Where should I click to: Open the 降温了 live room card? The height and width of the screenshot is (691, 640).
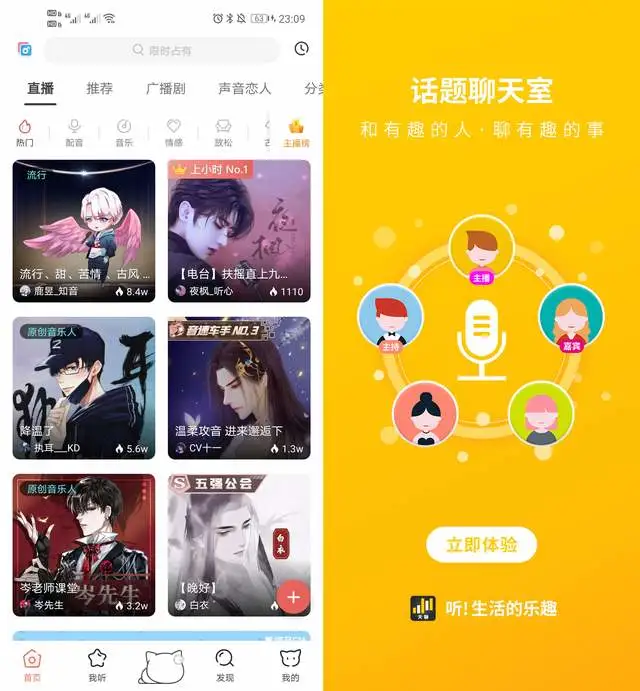(x=84, y=388)
